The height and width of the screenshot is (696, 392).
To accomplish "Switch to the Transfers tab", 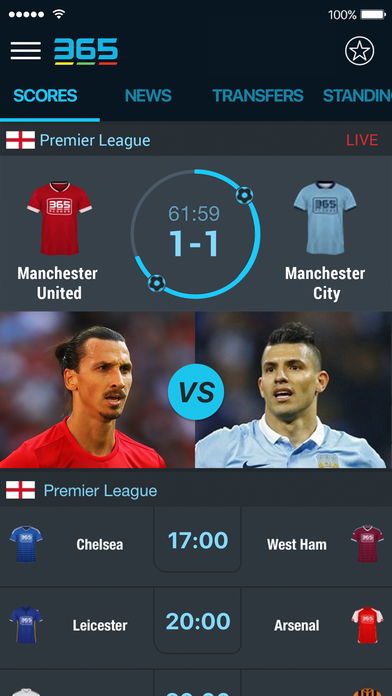I will click(258, 96).
